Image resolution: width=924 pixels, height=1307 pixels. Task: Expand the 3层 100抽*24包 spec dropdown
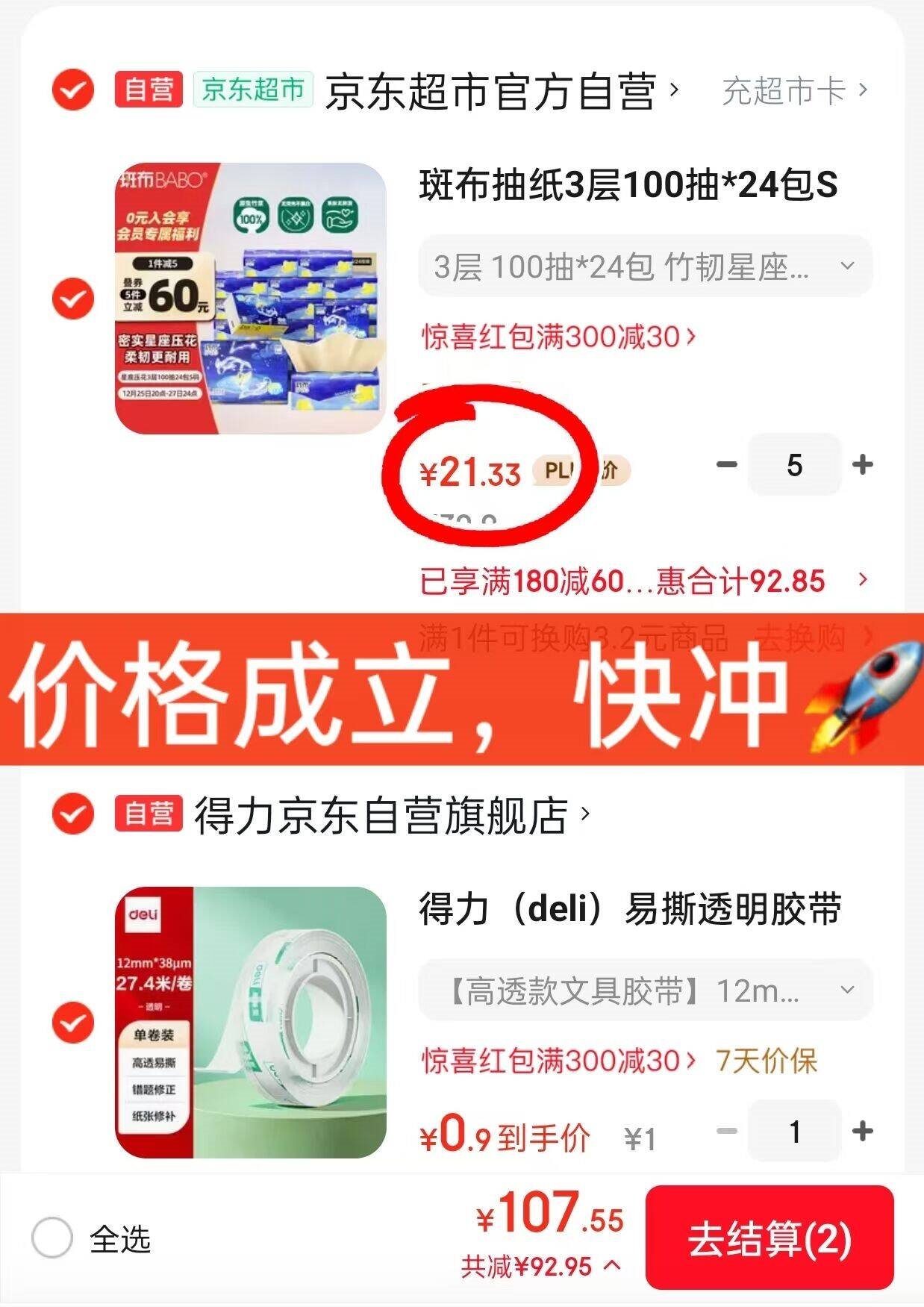645,266
